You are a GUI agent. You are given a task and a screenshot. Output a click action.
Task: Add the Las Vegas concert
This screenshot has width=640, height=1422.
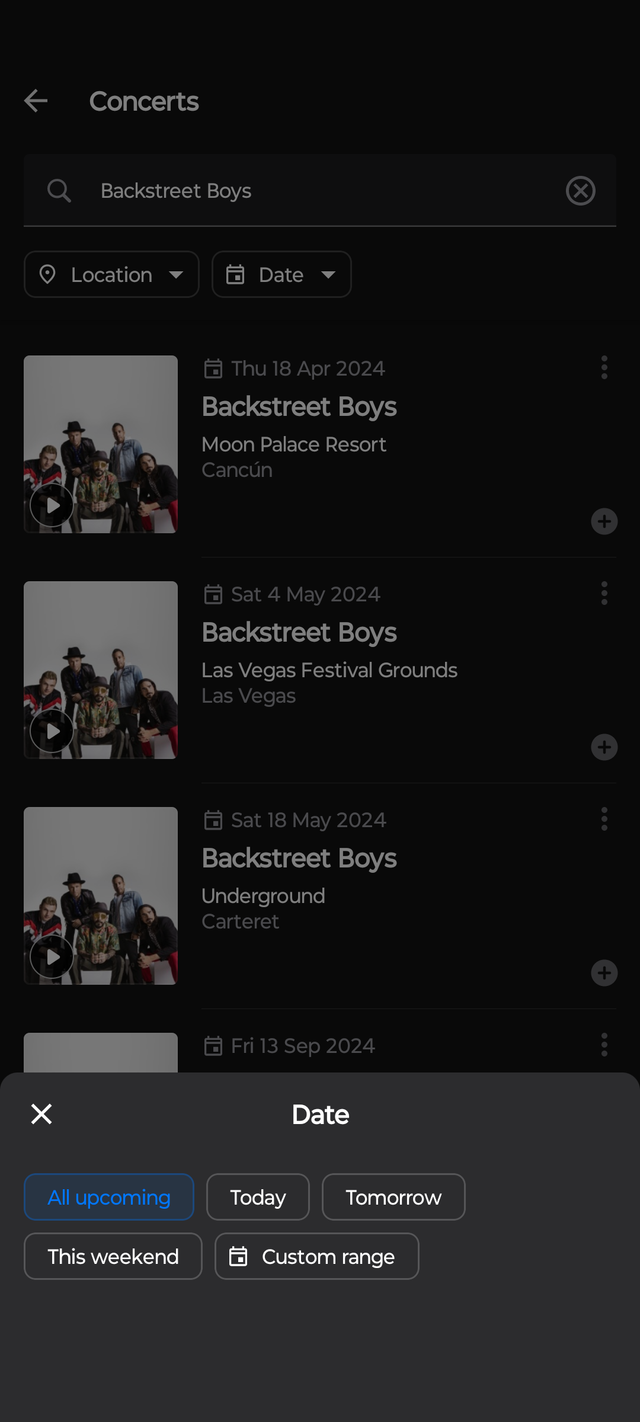click(x=604, y=747)
